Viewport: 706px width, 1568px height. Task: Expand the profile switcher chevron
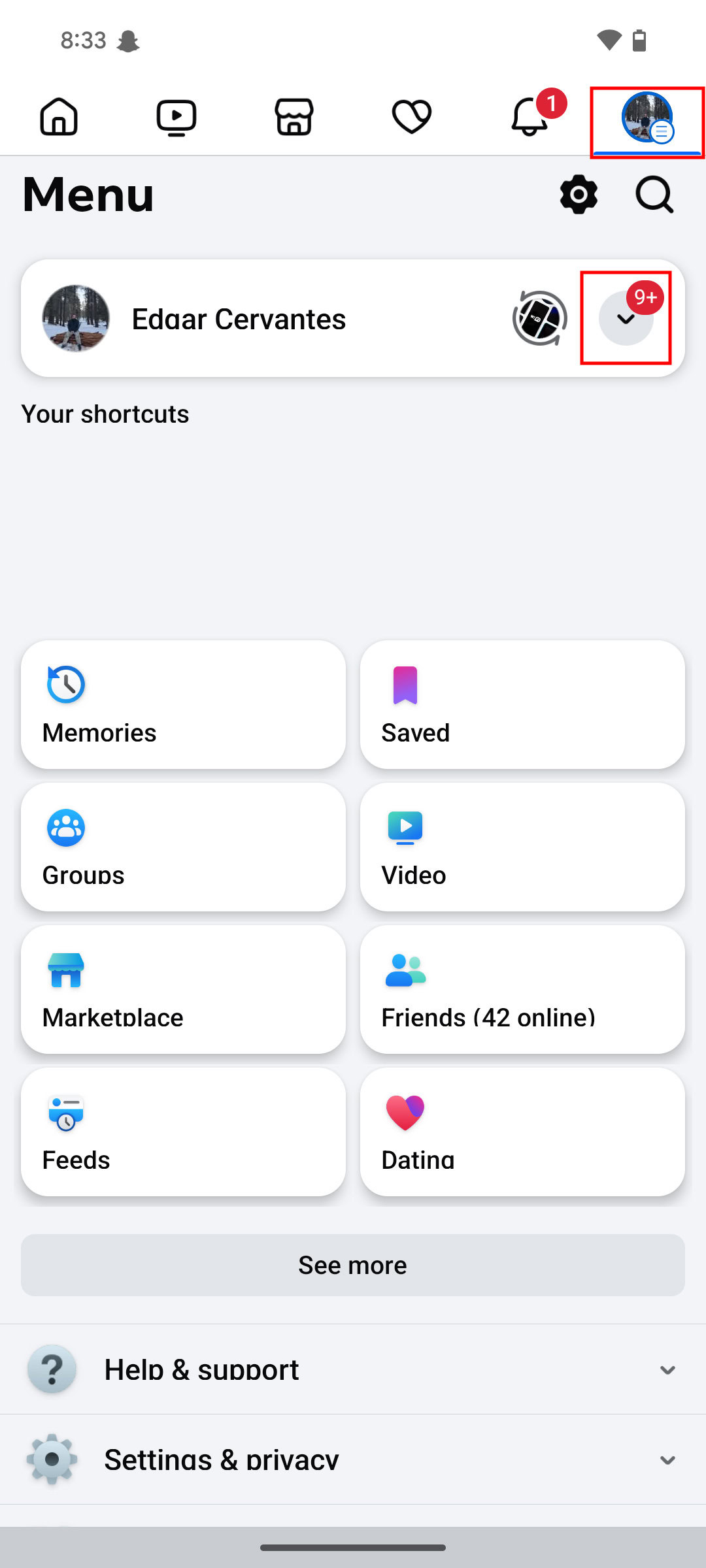pos(626,319)
